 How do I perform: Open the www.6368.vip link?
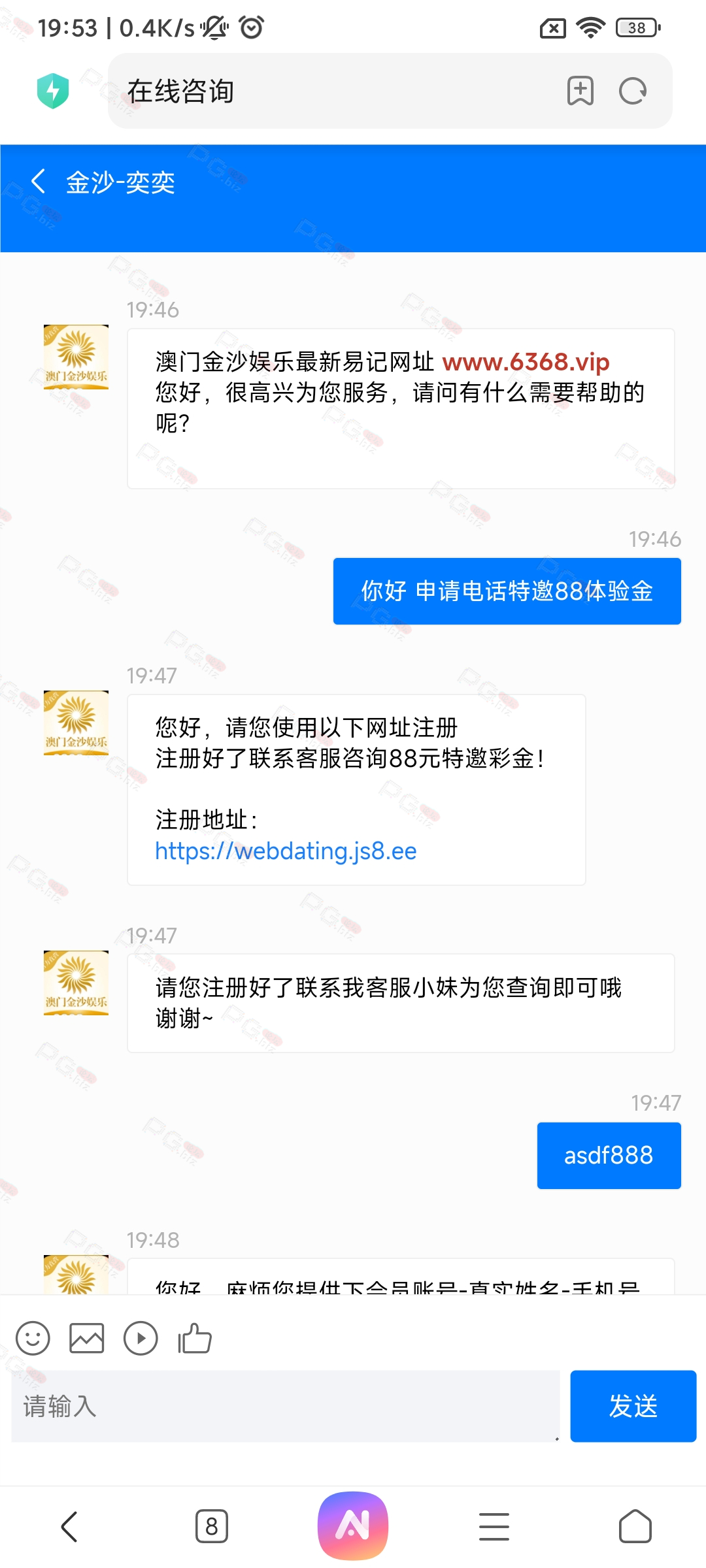(526, 361)
